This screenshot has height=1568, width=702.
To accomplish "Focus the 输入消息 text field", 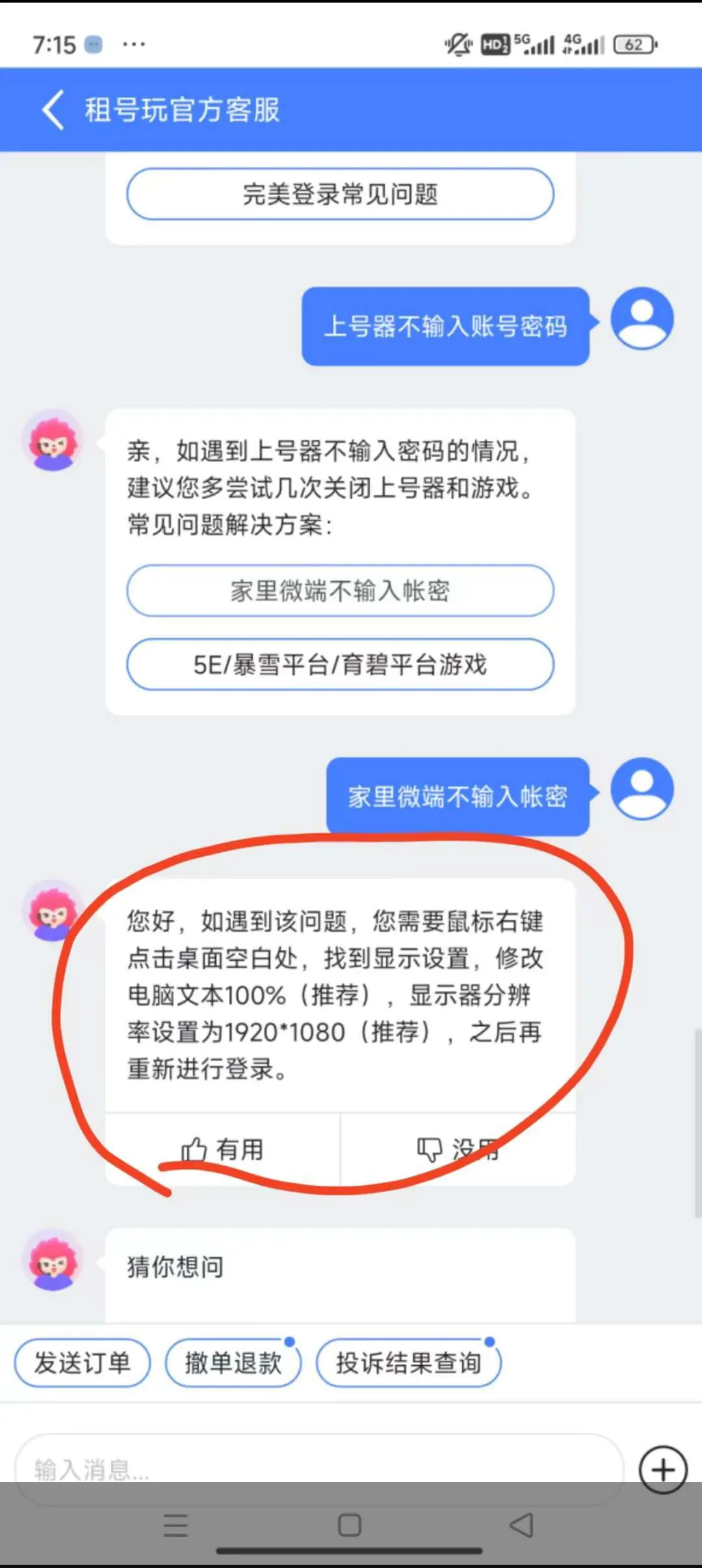I will pos(318,1469).
